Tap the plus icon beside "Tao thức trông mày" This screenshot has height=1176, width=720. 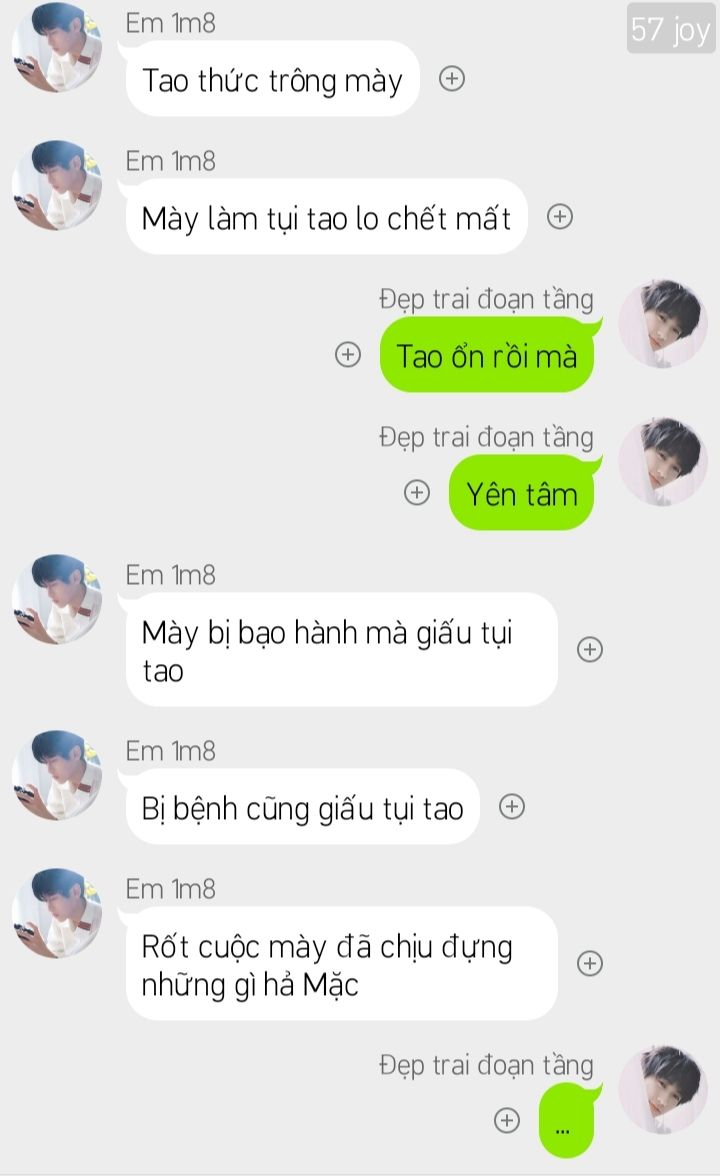tap(452, 79)
